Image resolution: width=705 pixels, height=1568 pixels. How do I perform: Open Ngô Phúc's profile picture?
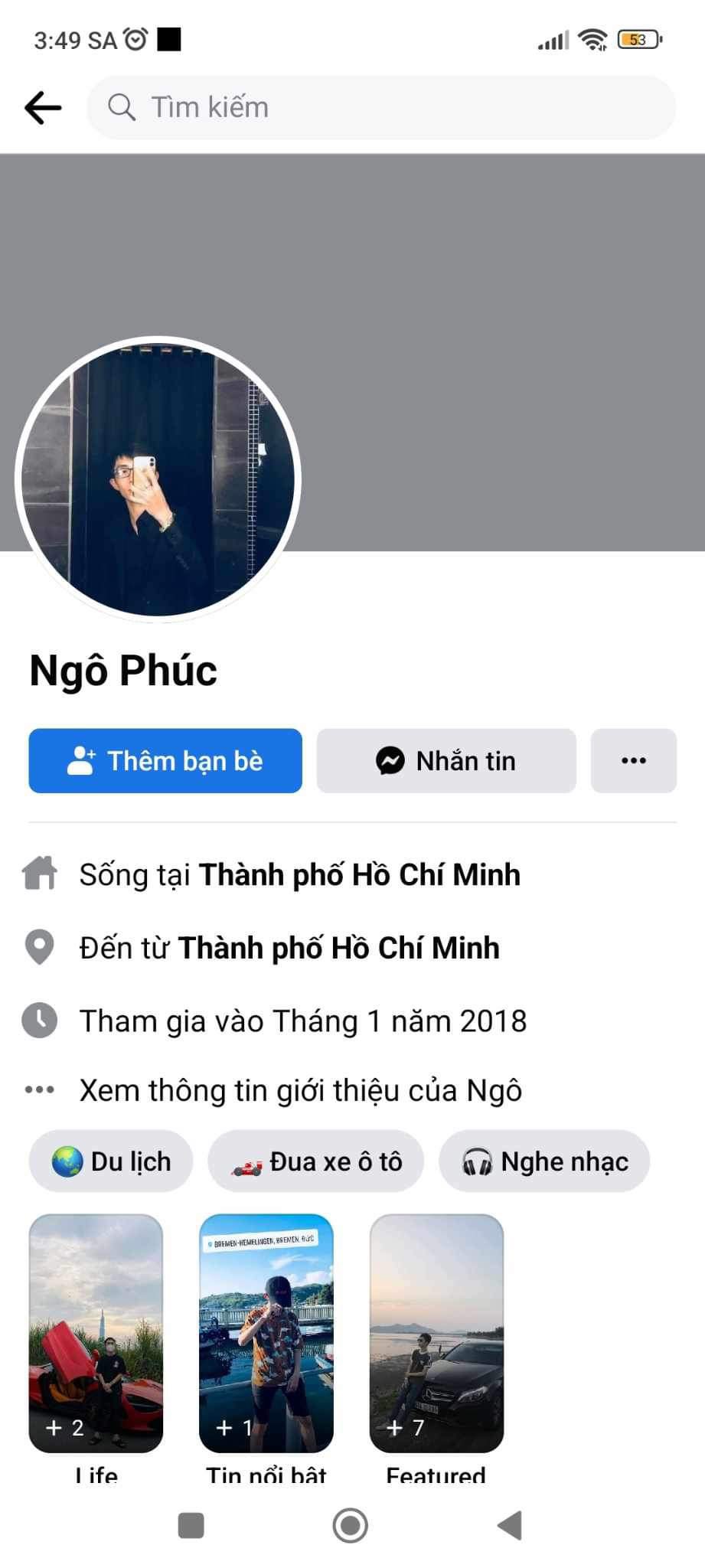[x=158, y=479]
